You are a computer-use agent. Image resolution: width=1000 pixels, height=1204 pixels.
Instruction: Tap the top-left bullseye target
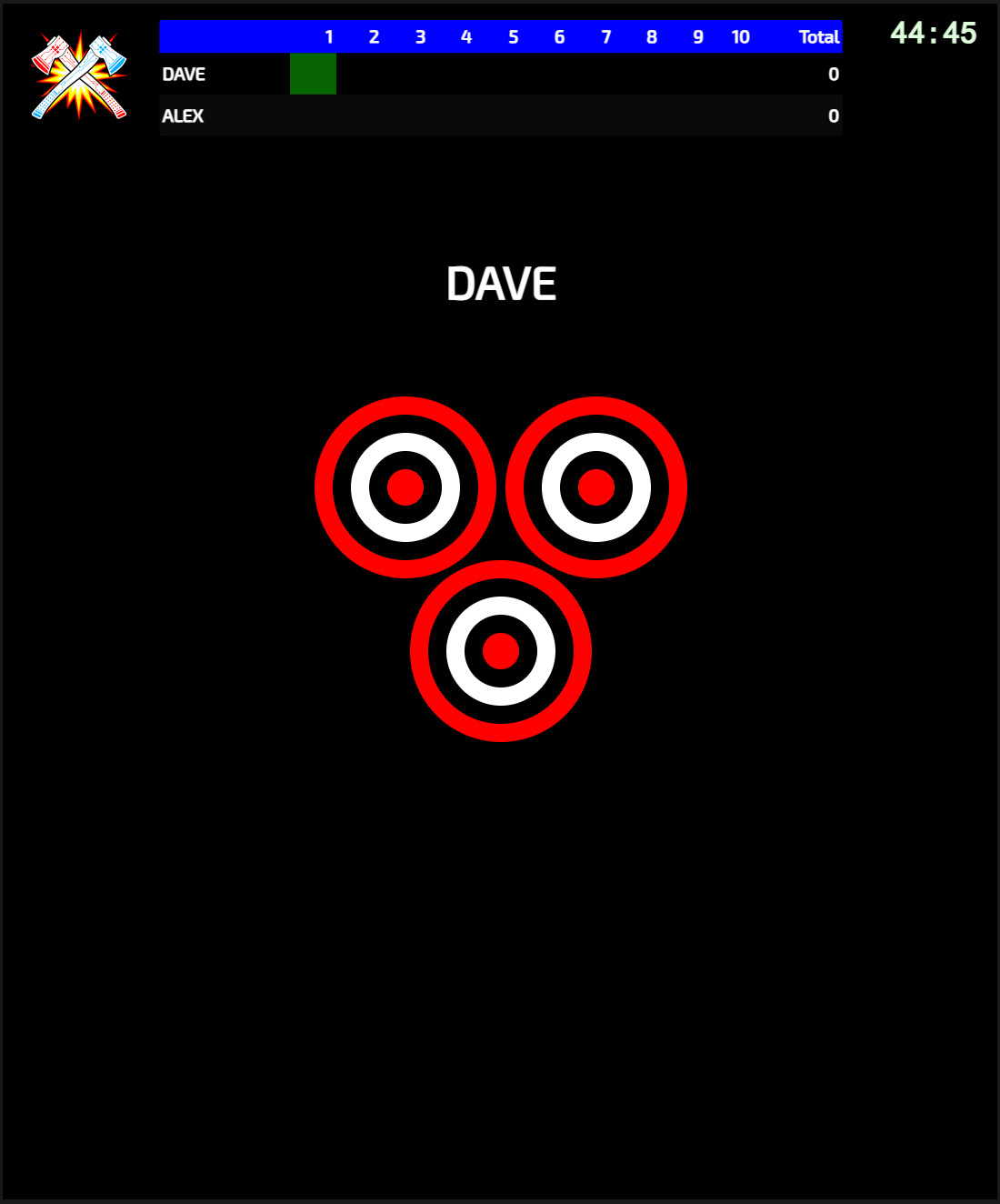405,487
